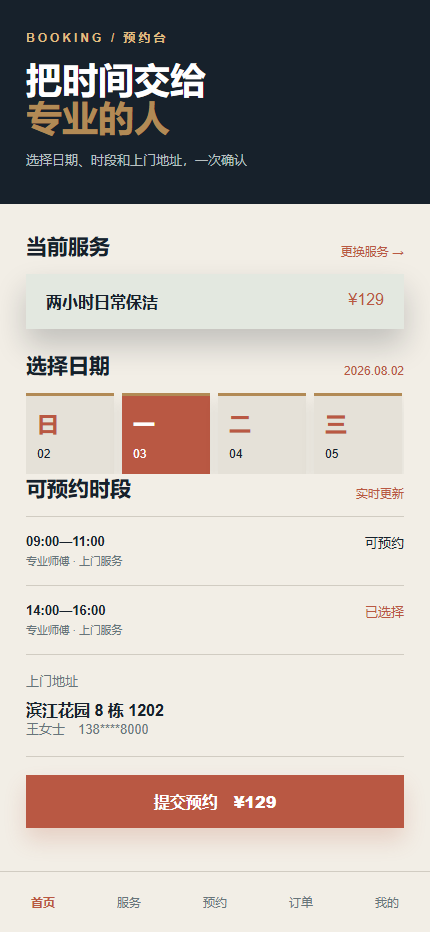The width and height of the screenshot is (430, 932).
Task: Tap the 更换服务 link
Action: click(x=372, y=252)
